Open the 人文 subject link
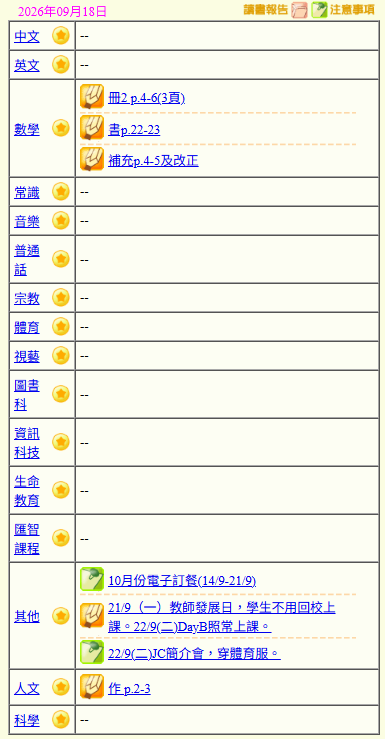Image resolution: width=385 pixels, height=739 pixels. pos(27,688)
